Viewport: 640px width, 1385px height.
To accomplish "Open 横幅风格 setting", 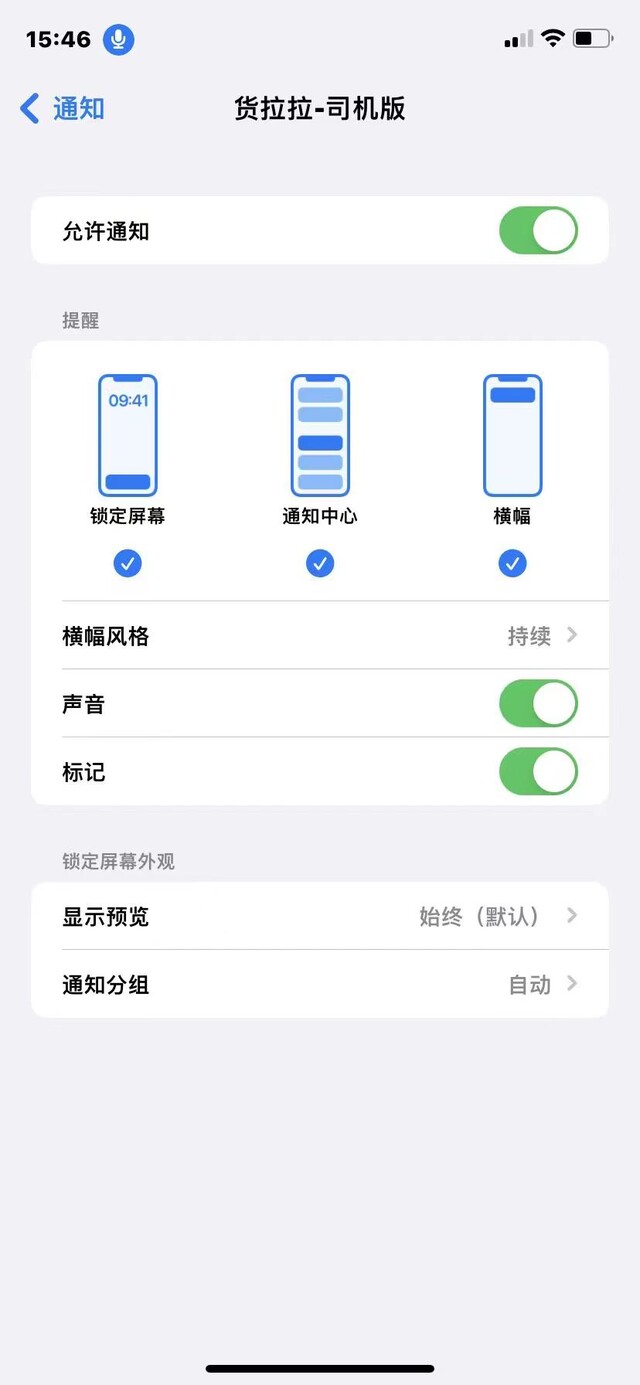I will click(x=320, y=635).
